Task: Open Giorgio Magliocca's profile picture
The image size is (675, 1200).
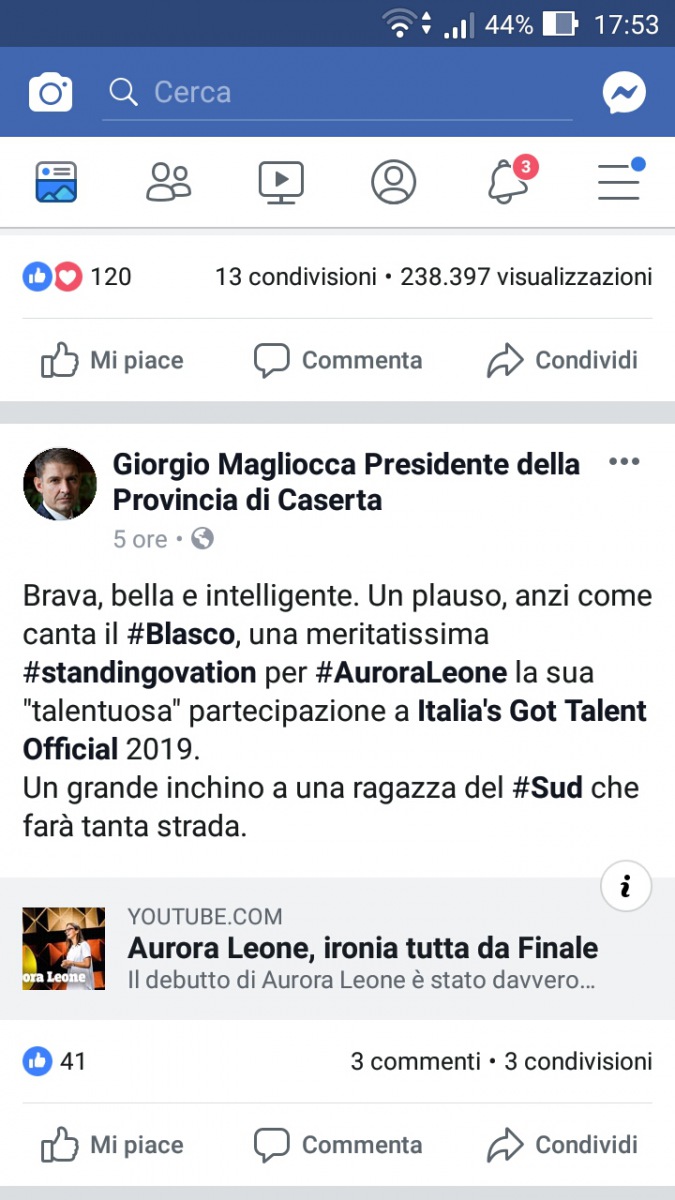Action: pyautogui.click(x=60, y=484)
